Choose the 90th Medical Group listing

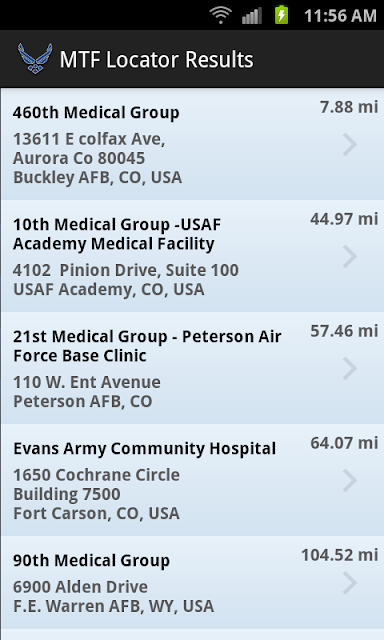[192, 582]
